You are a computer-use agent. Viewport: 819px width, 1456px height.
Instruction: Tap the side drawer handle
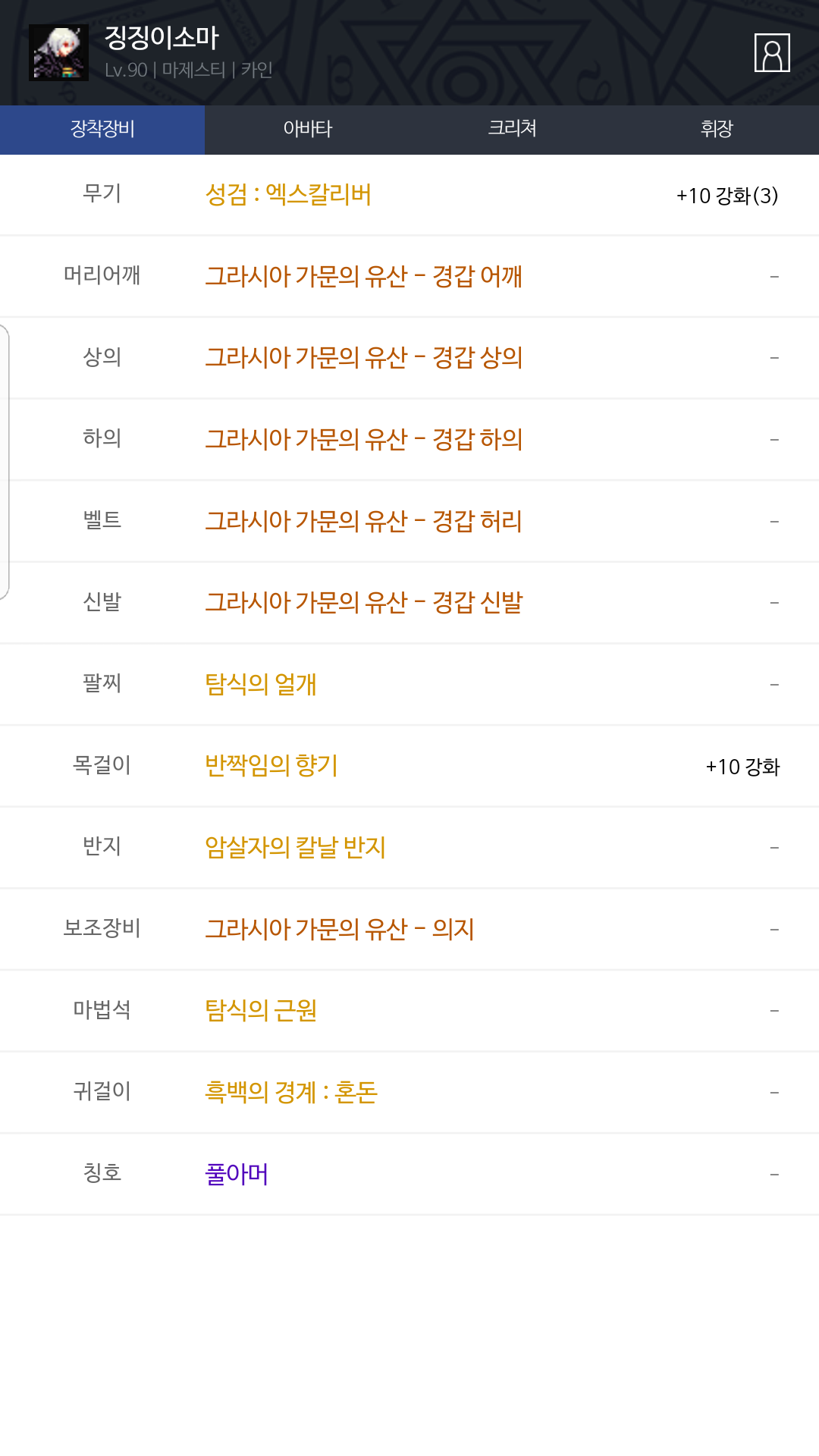point(5,462)
